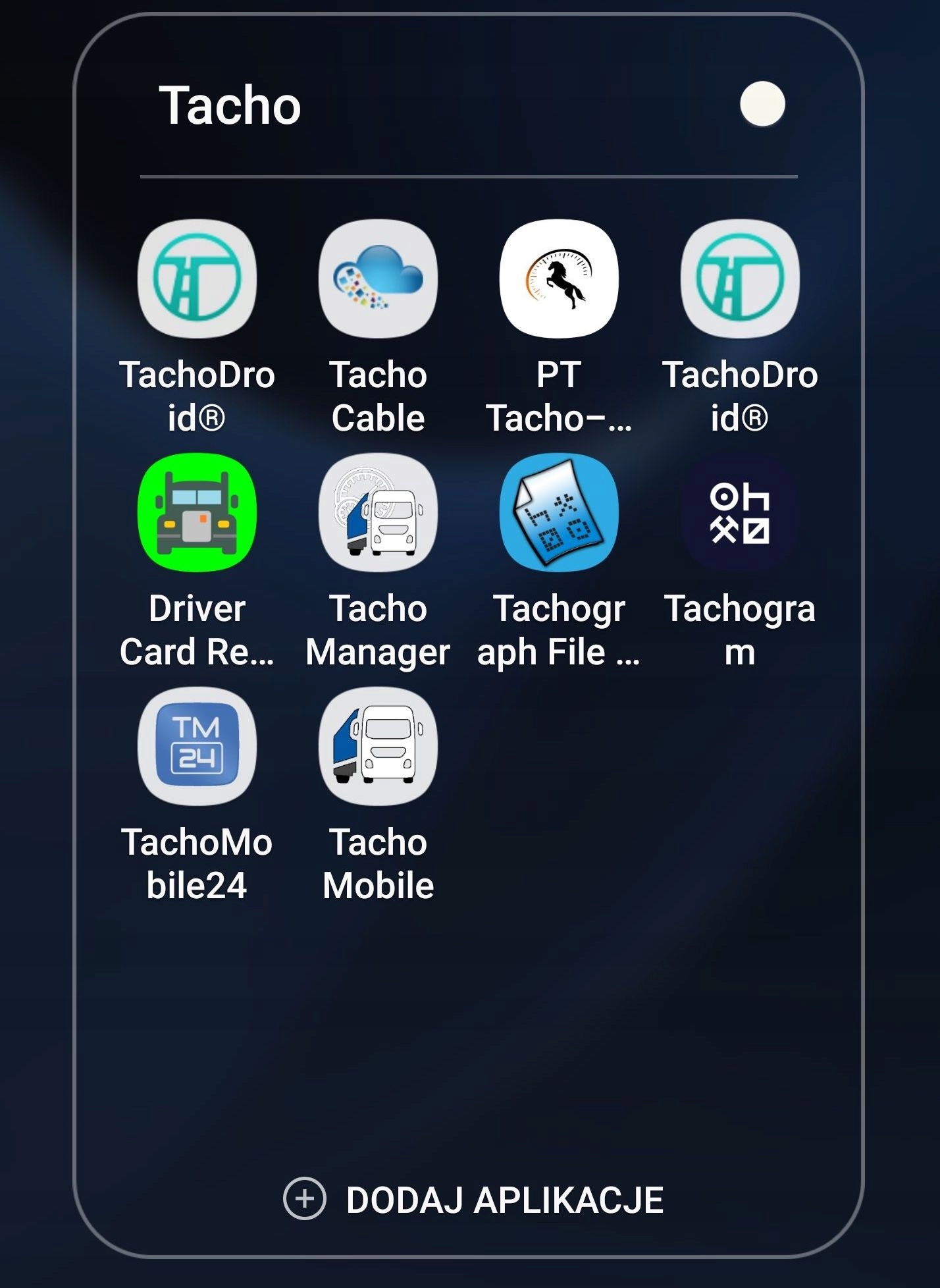Image resolution: width=940 pixels, height=1288 pixels.
Task: Launch the Tacho Mobile app
Action: (378, 746)
